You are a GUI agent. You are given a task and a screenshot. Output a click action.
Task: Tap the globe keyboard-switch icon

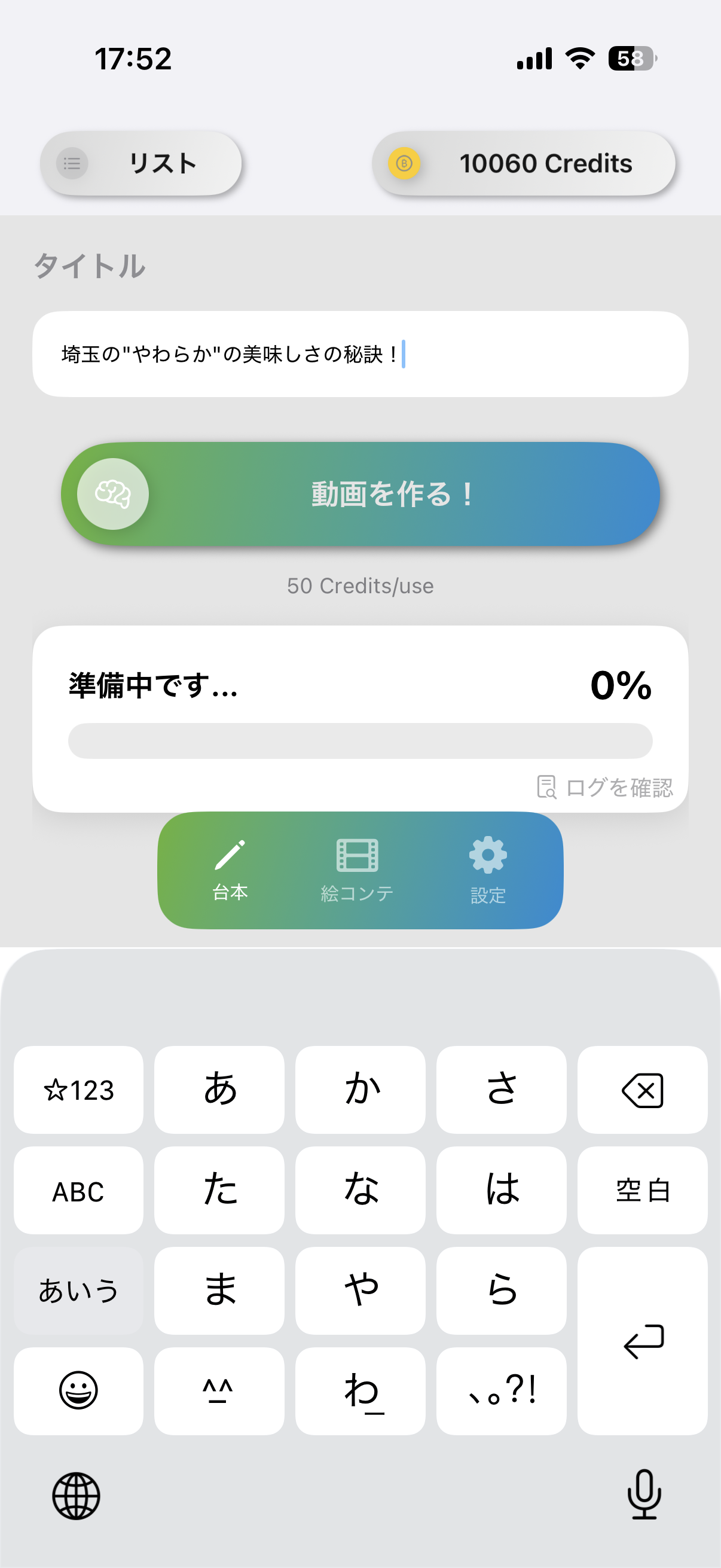tap(77, 1497)
